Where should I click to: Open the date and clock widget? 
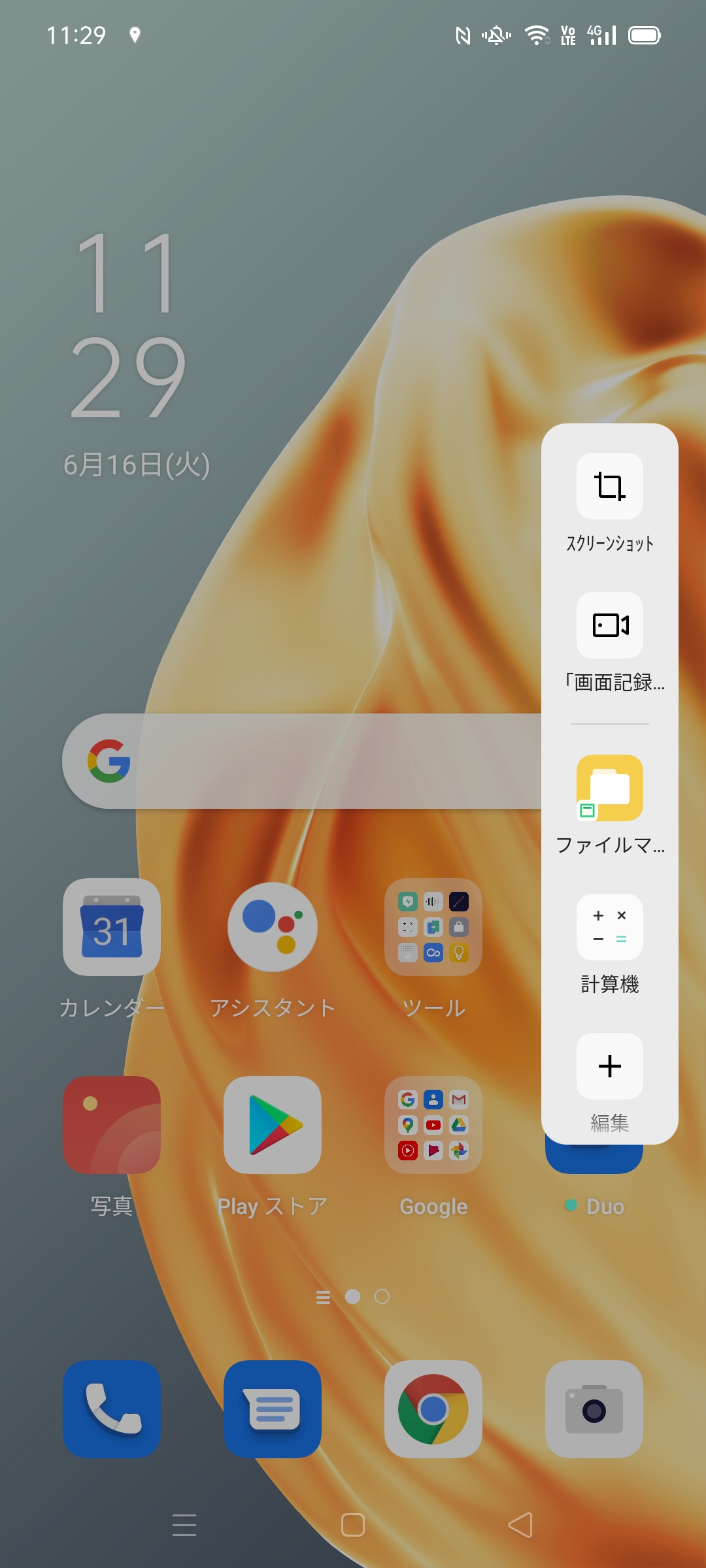[131, 353]
